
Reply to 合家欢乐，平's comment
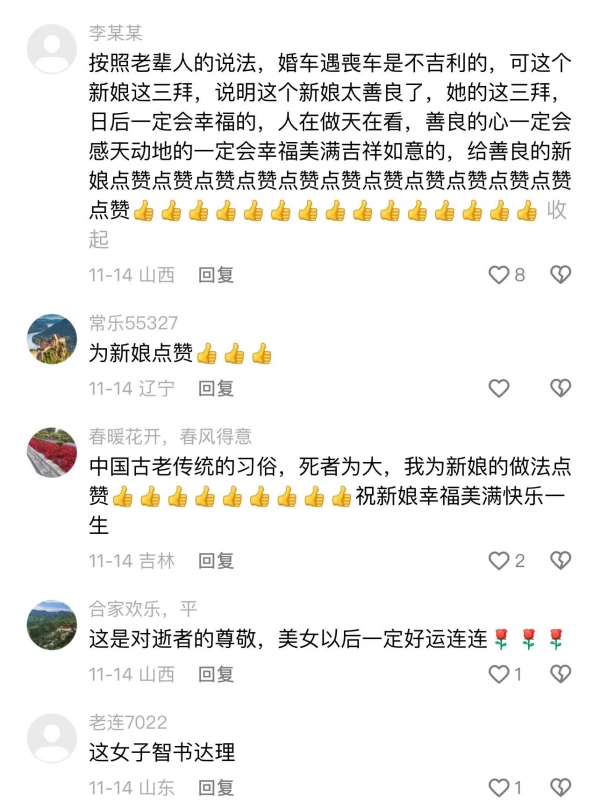coord(215,675)
